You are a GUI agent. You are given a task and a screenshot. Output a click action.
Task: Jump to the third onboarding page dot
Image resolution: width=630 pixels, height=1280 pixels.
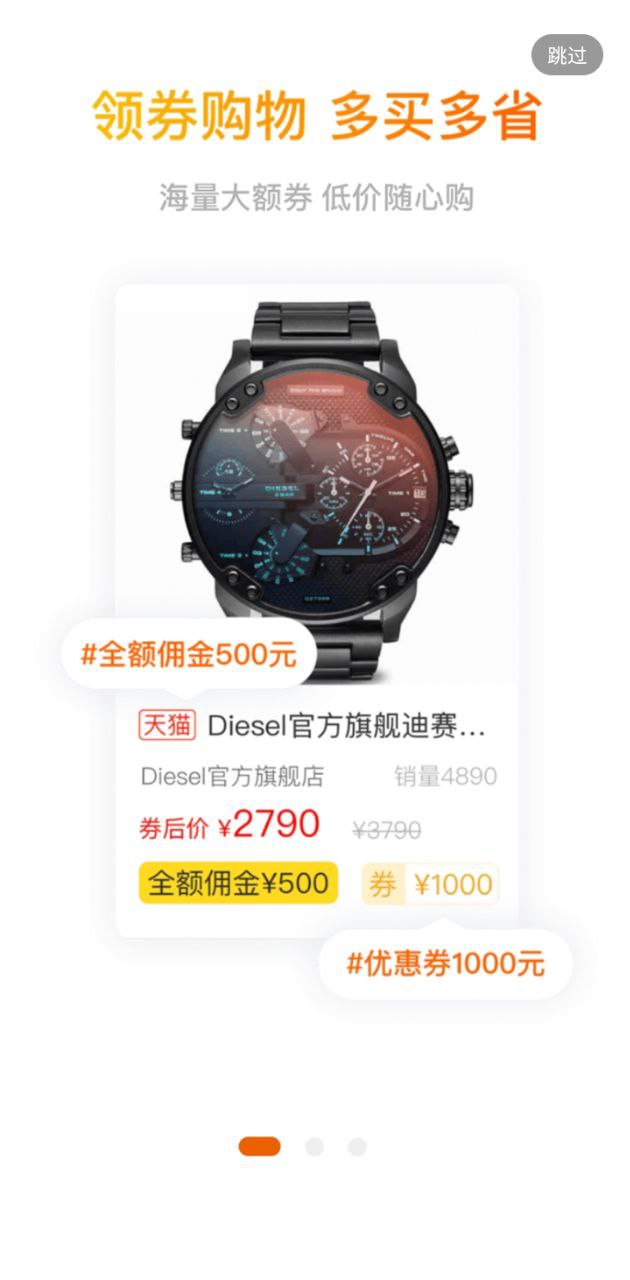357,1147
